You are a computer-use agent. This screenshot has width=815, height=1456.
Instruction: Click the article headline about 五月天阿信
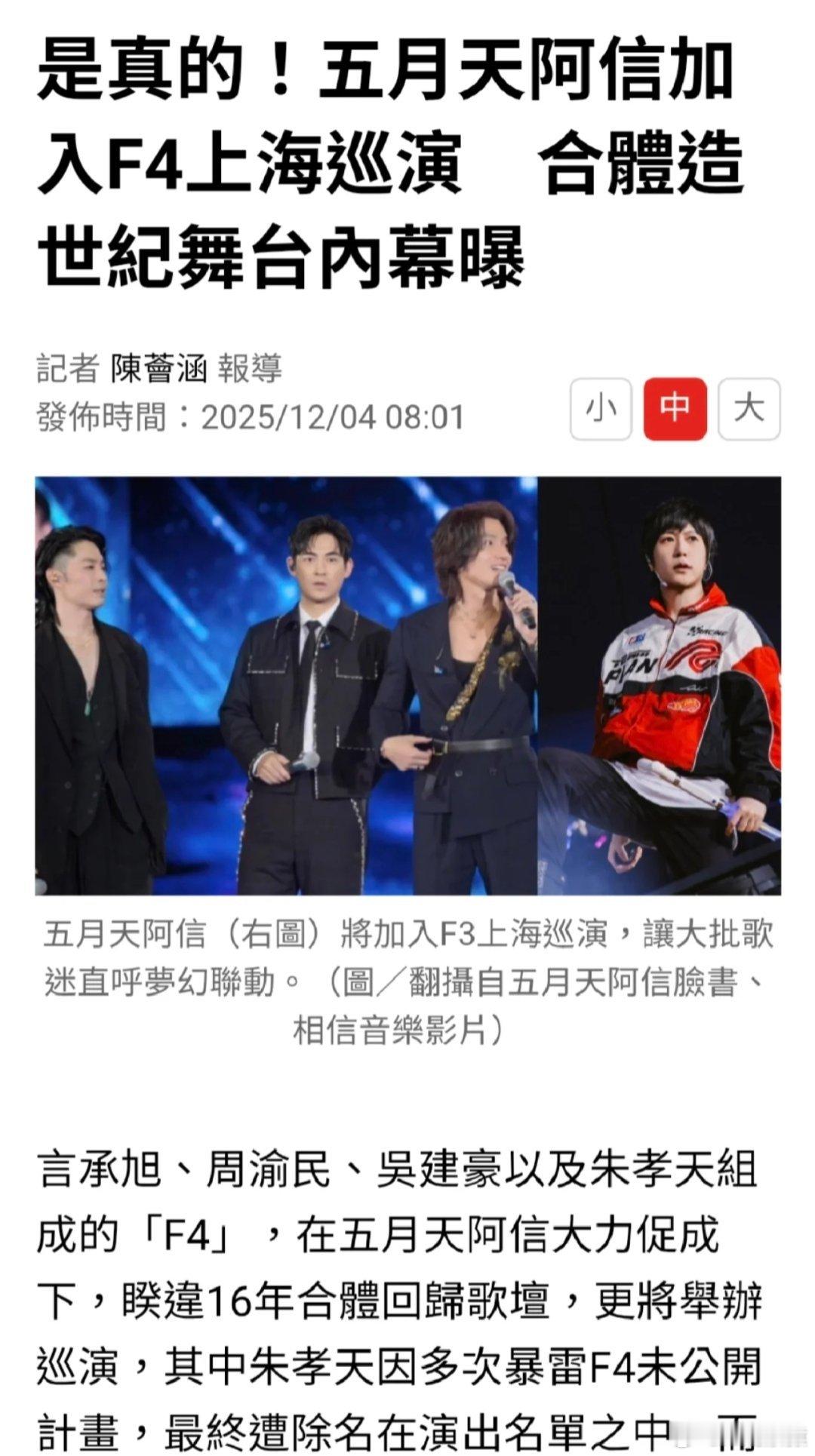point(392,158)
